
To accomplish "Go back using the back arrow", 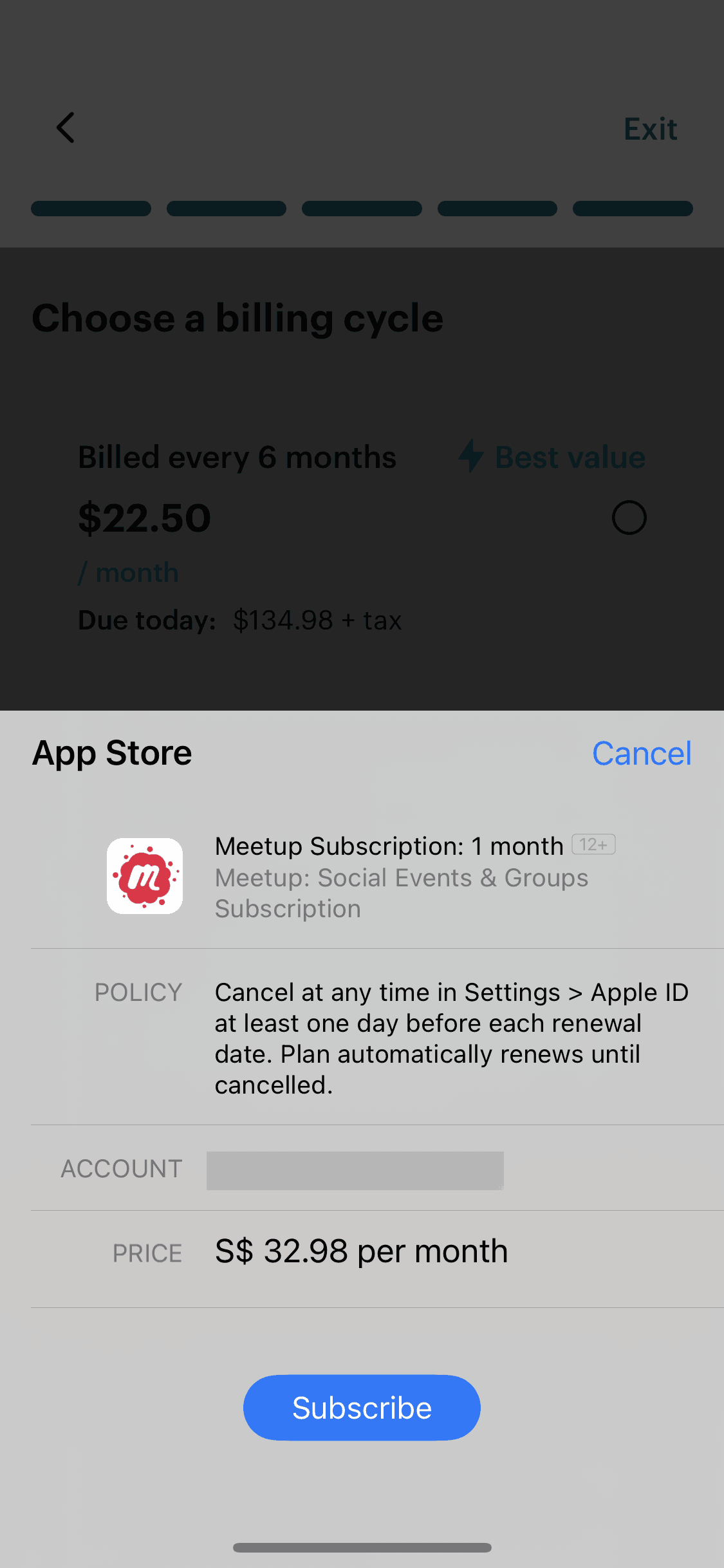I will coord(66,128).
